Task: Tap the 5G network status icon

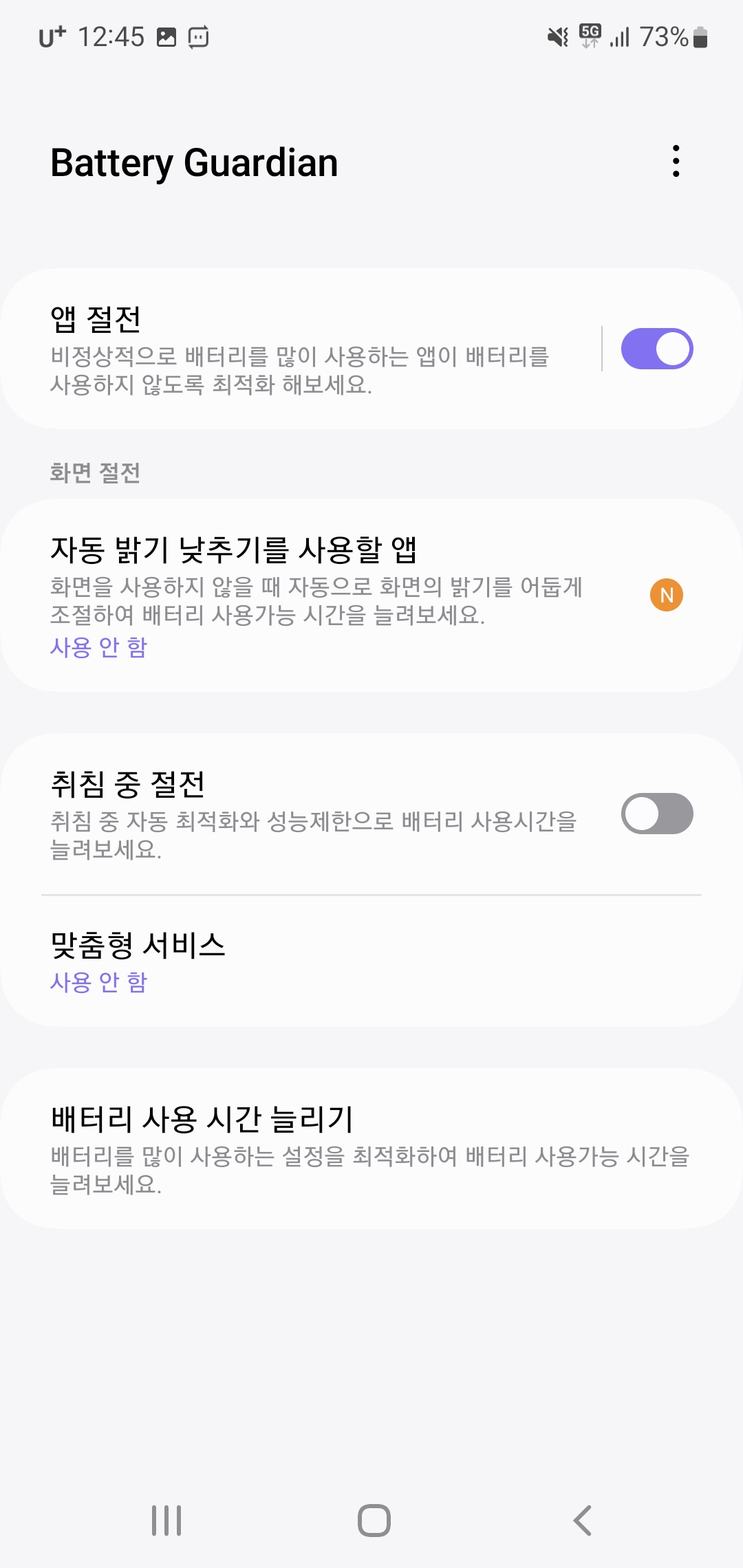Action: [x=590, y=36]
